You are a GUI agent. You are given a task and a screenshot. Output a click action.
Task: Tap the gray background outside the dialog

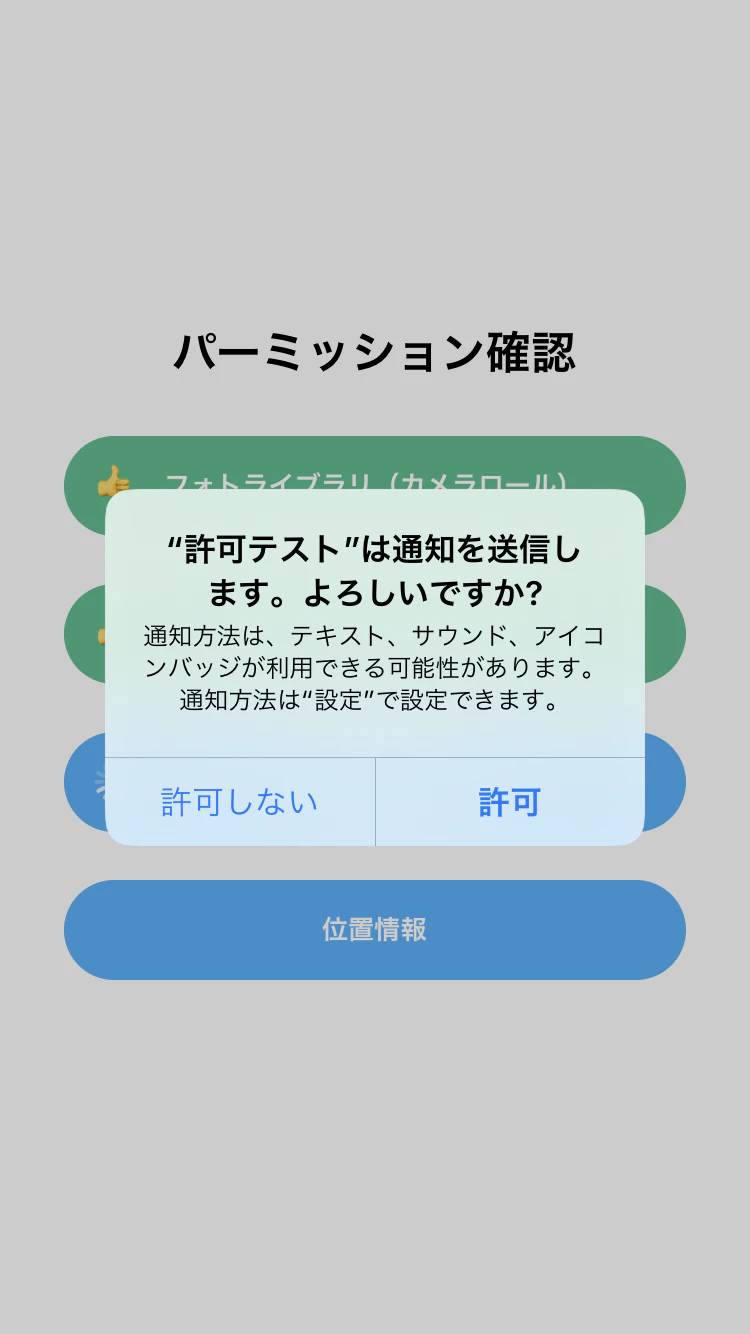[x=375, y=1150]
